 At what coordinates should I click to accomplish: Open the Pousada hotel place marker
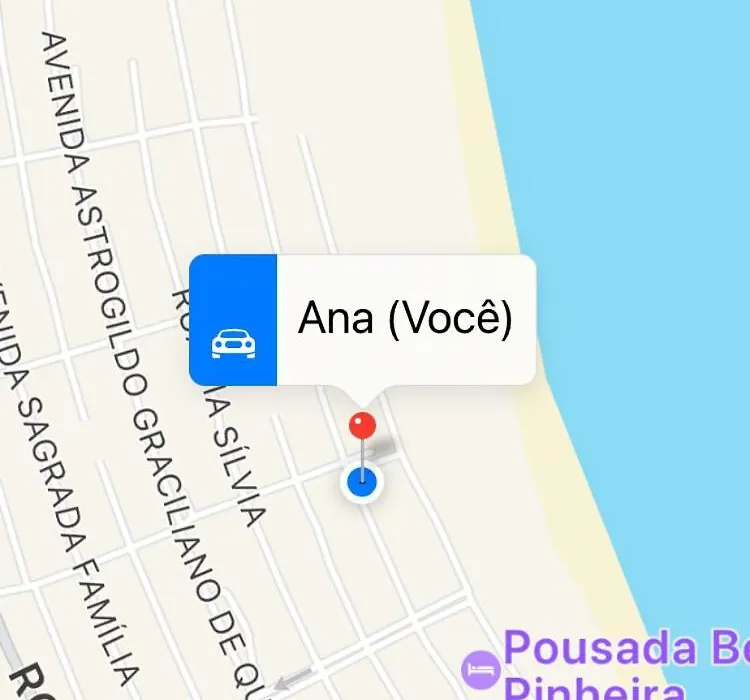tap(481, 665)
